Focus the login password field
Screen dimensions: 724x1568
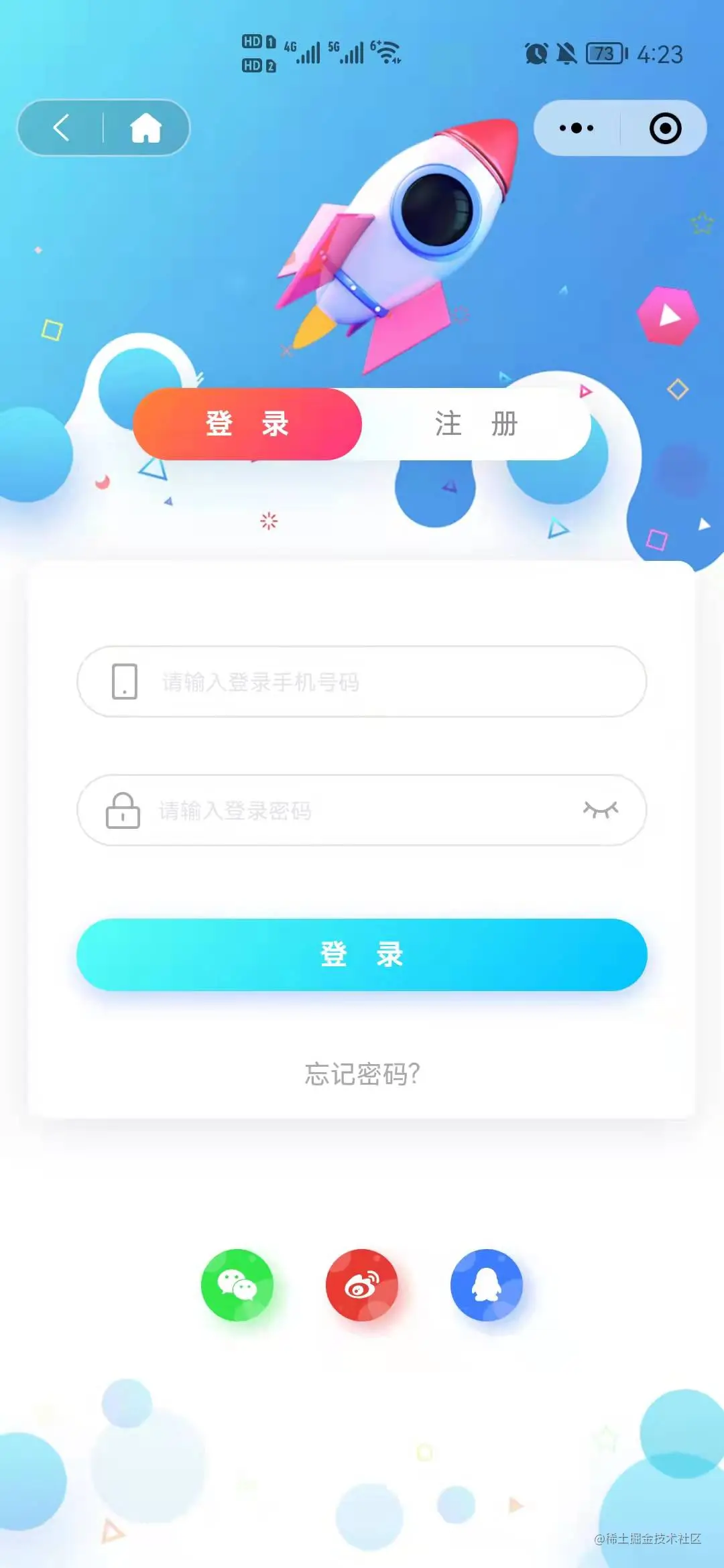[x=349, y=811]
